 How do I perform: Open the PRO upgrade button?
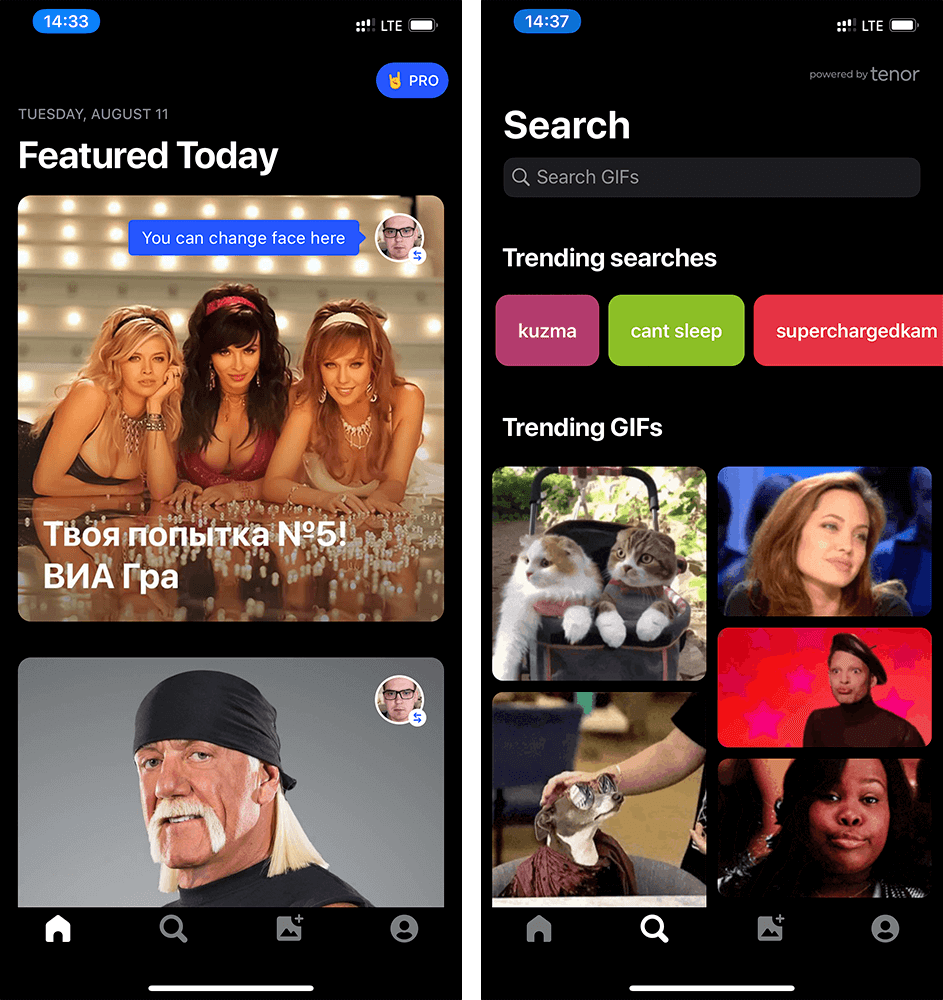412,81
